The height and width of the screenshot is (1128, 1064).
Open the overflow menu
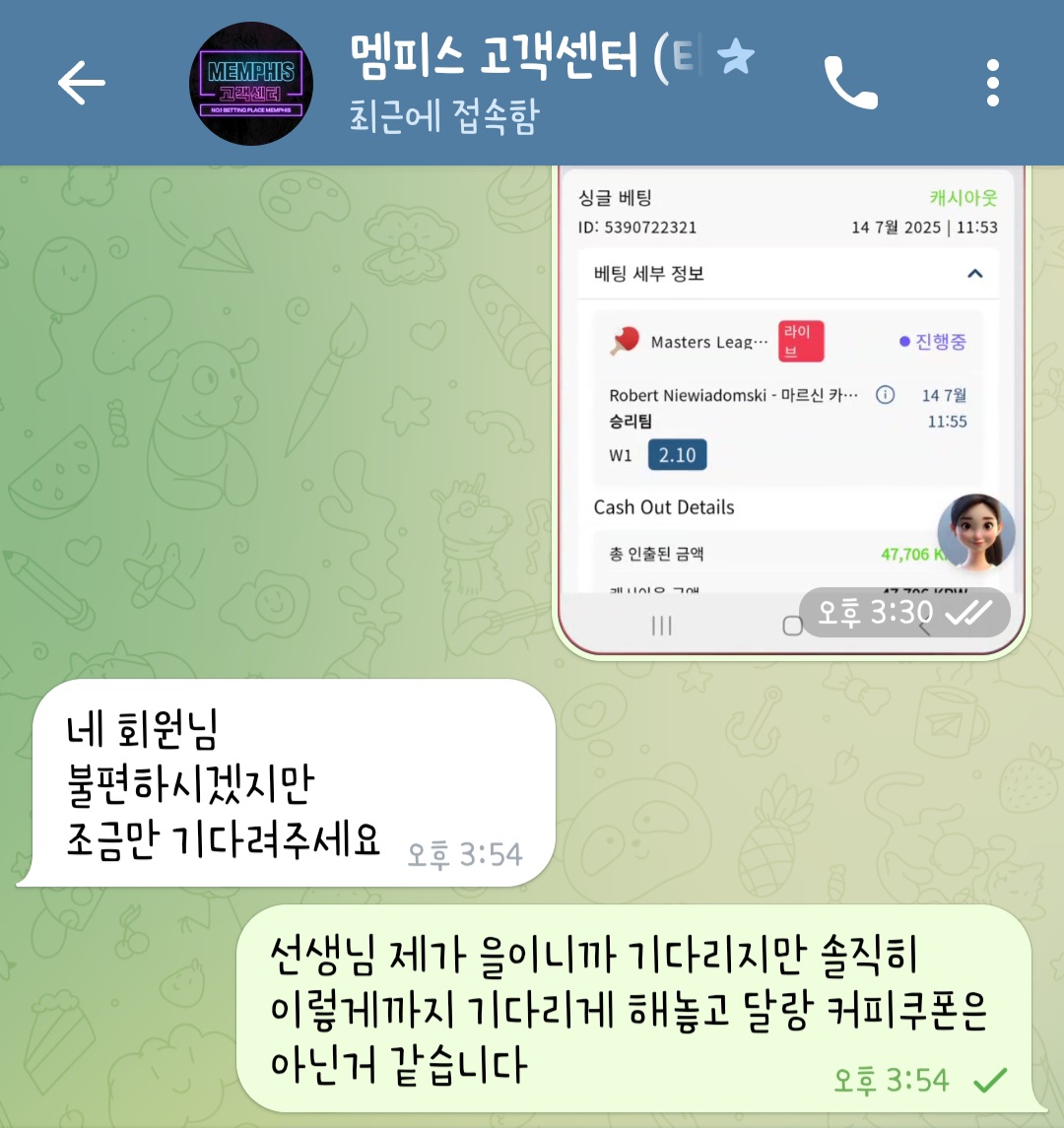coord(992,83)
